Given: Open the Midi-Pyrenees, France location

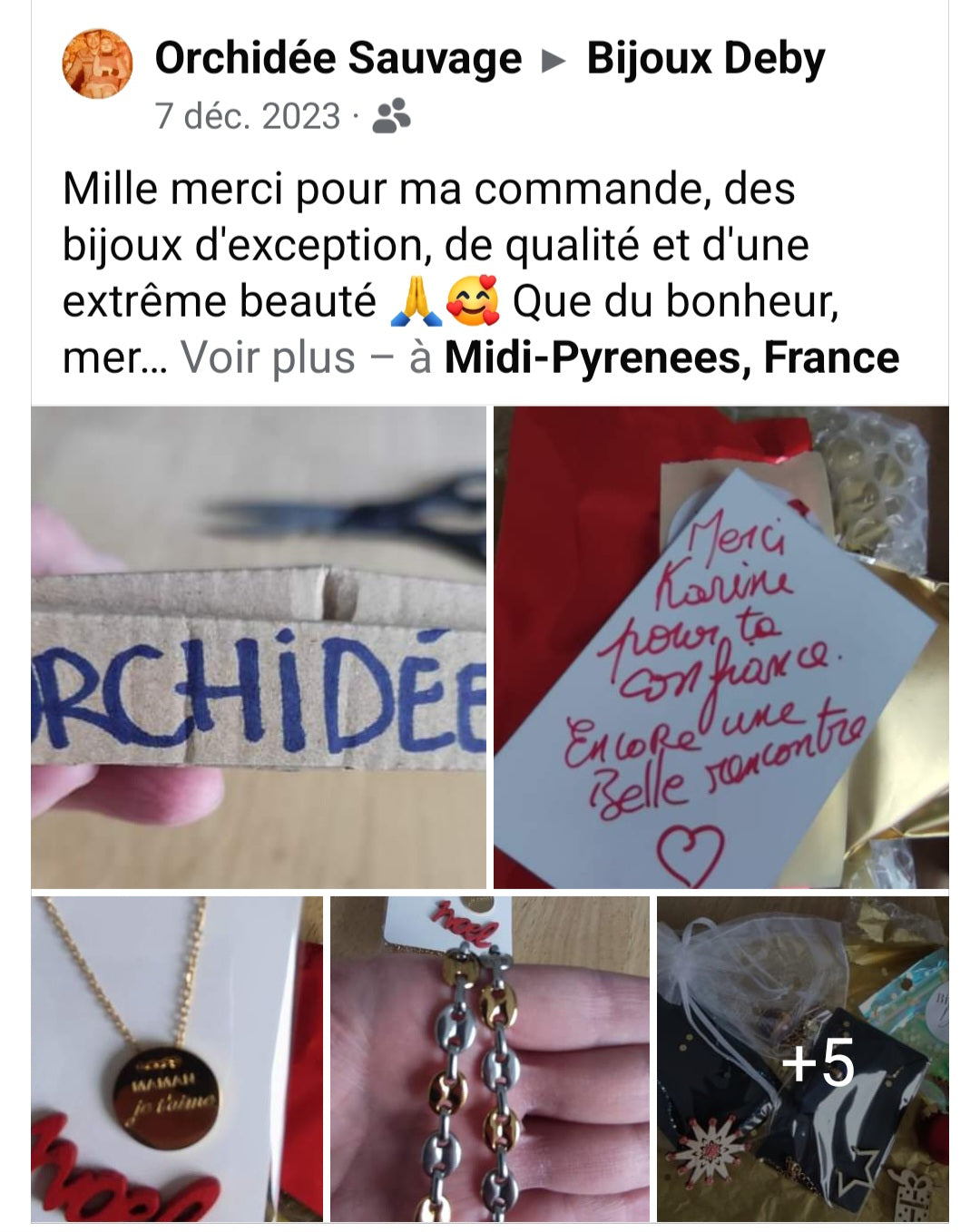Looking at the screenshot, I should pyautogui.click(x=671, y=357).
